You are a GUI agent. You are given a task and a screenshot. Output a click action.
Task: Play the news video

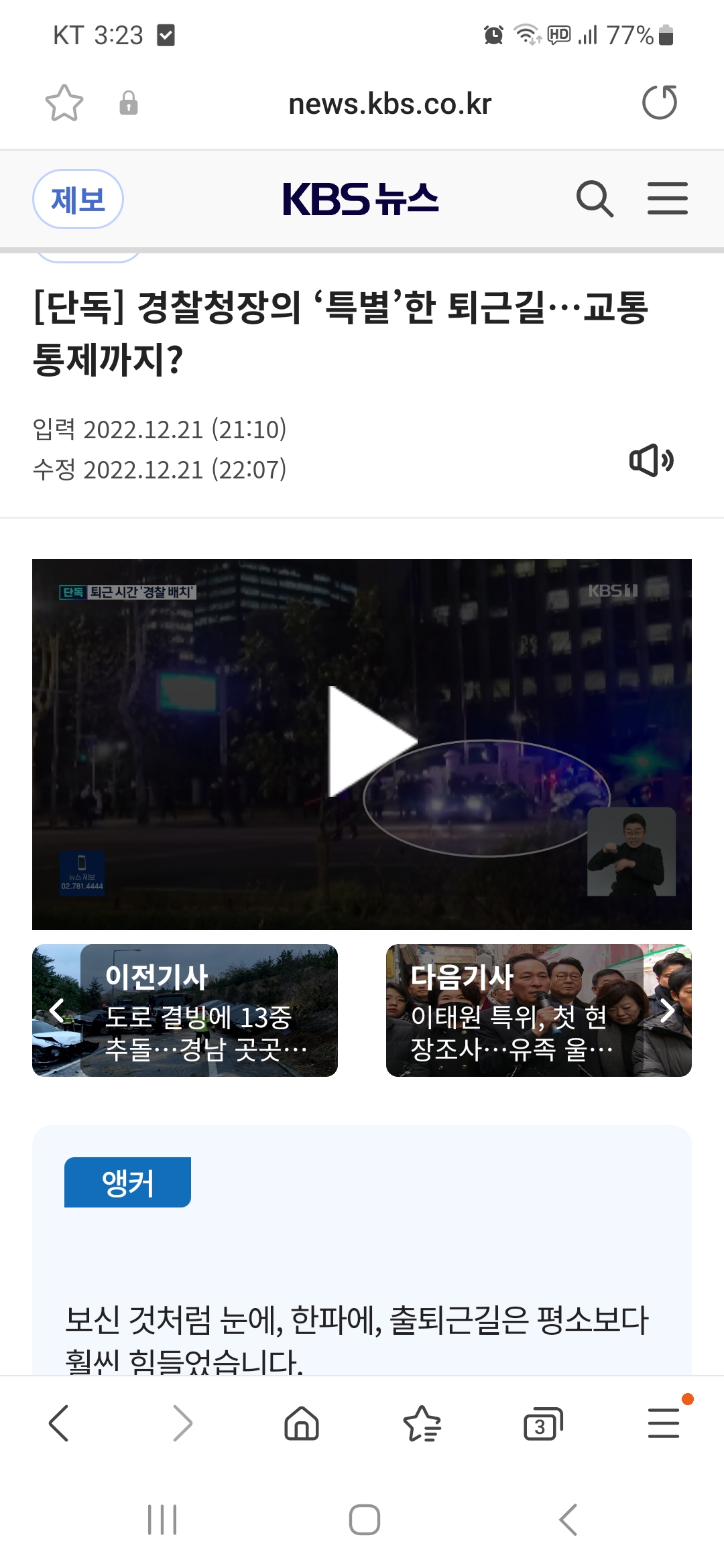click(372, 742)
